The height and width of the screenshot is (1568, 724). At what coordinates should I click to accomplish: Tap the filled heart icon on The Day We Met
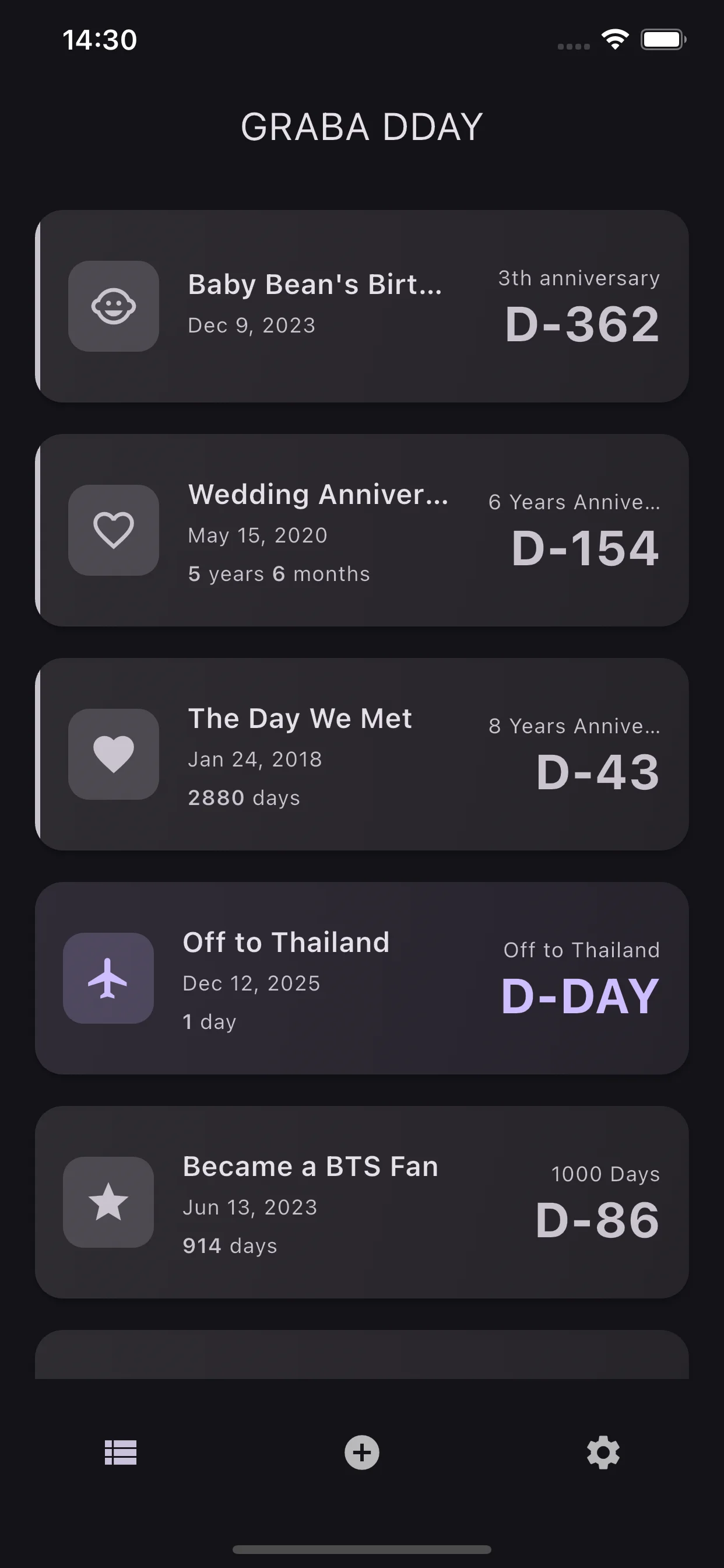(113, 754)
